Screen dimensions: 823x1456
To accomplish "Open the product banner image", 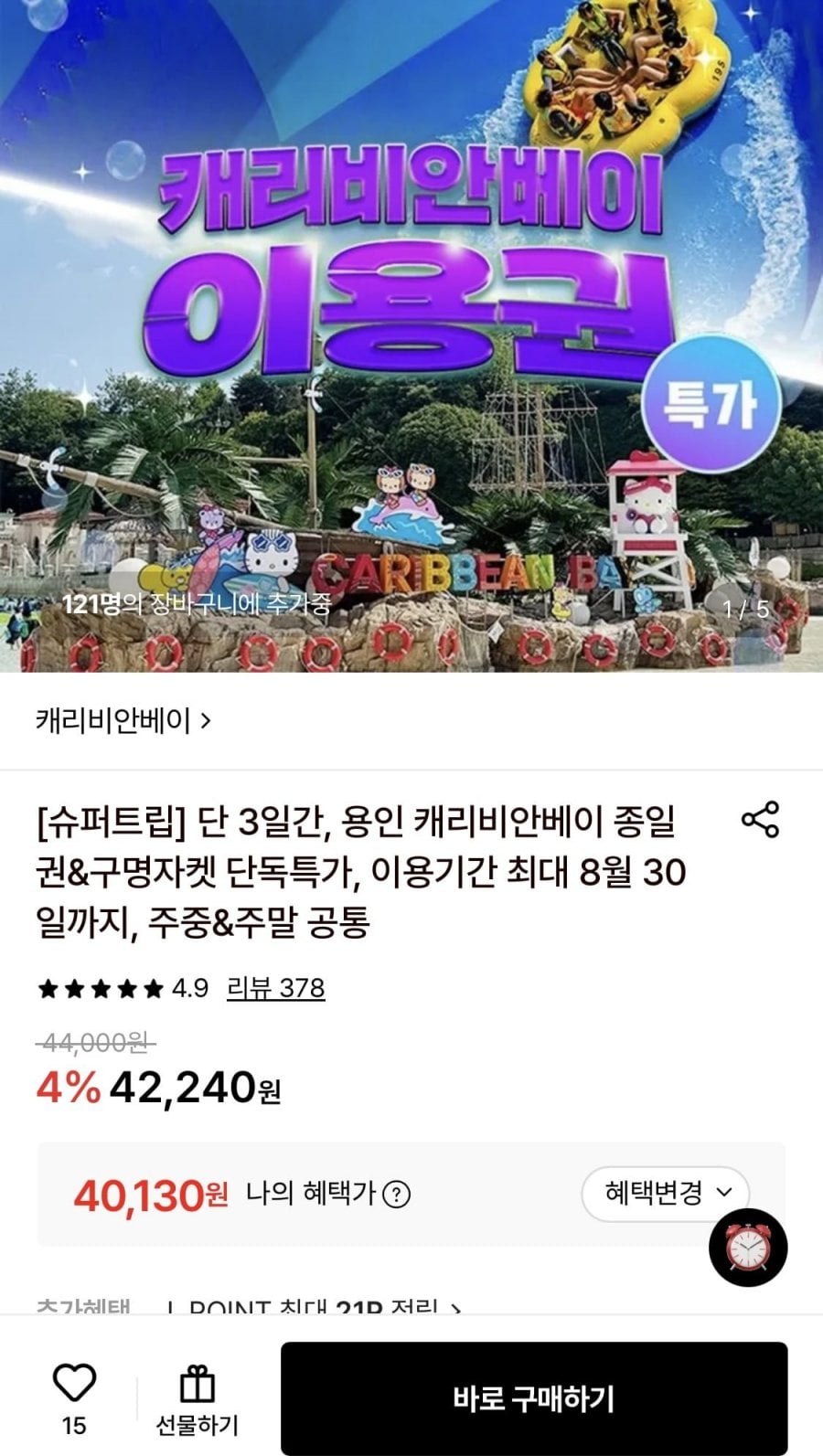I will point(411,335).
